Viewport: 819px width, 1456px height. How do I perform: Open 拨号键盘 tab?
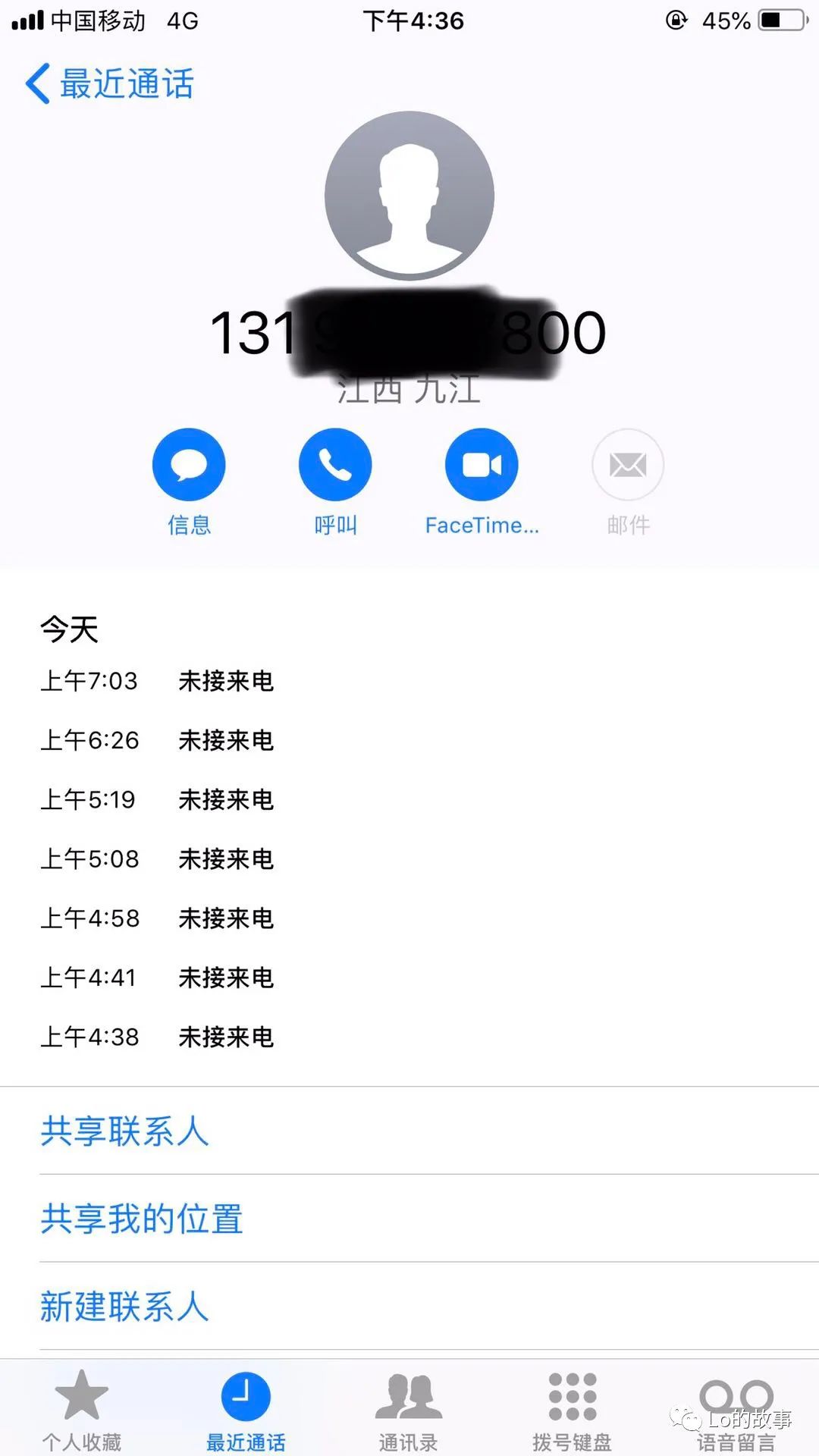point(573,1410)
